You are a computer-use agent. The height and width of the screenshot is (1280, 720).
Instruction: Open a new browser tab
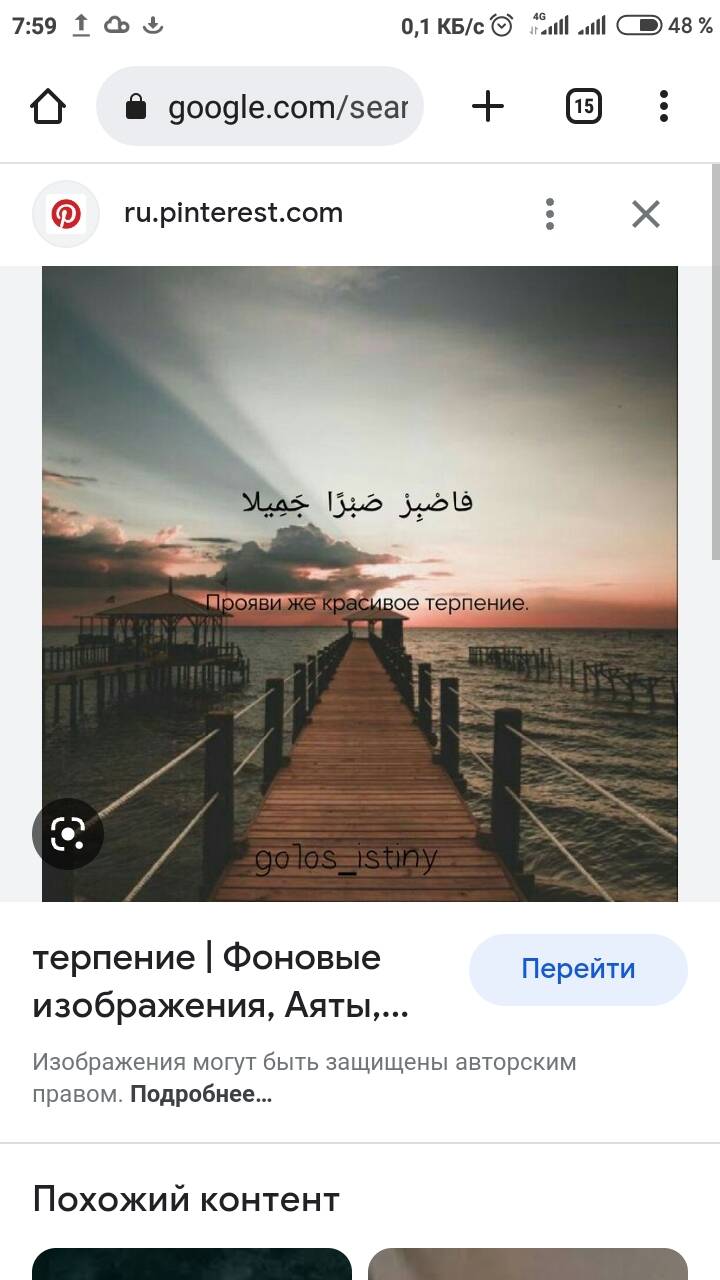487,106
